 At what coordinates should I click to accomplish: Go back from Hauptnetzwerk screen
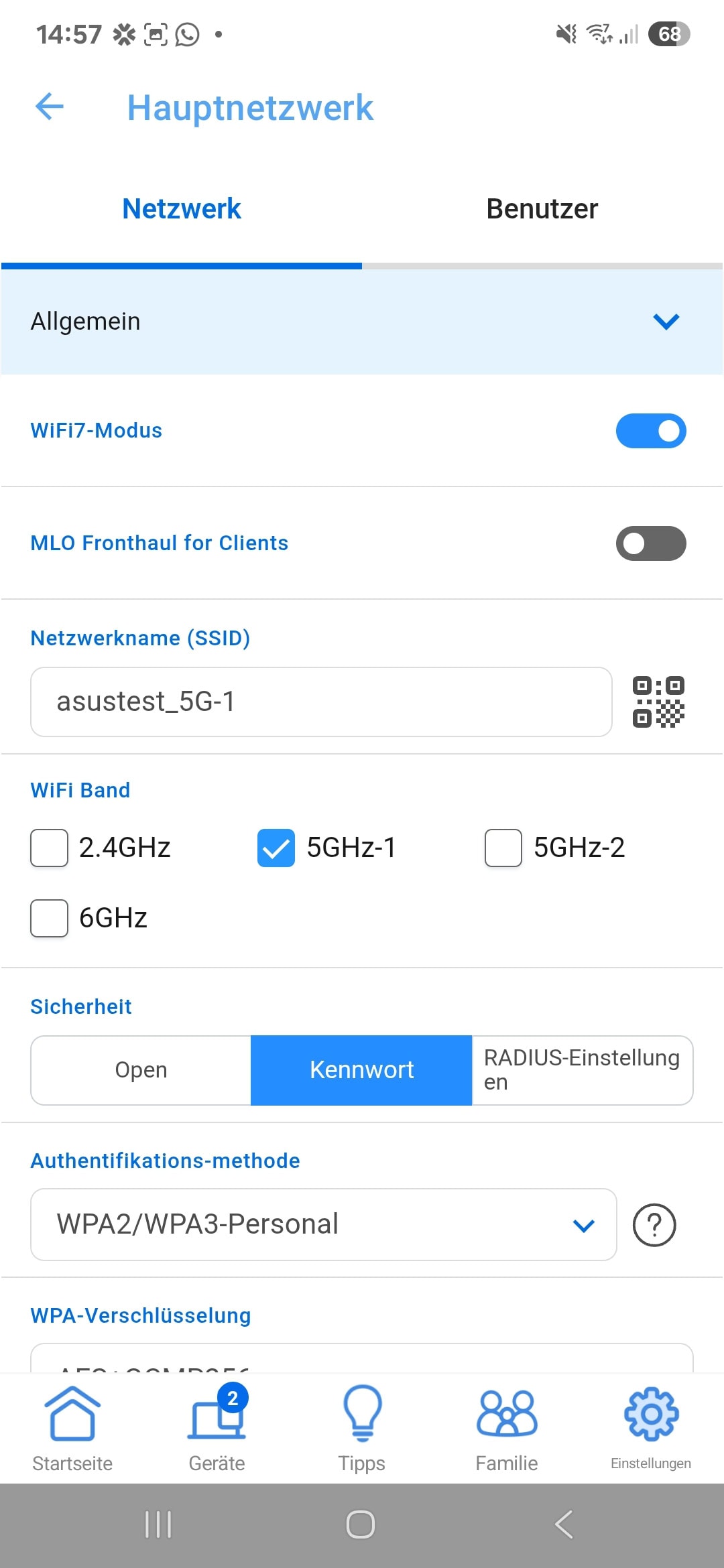pos(50,107)
